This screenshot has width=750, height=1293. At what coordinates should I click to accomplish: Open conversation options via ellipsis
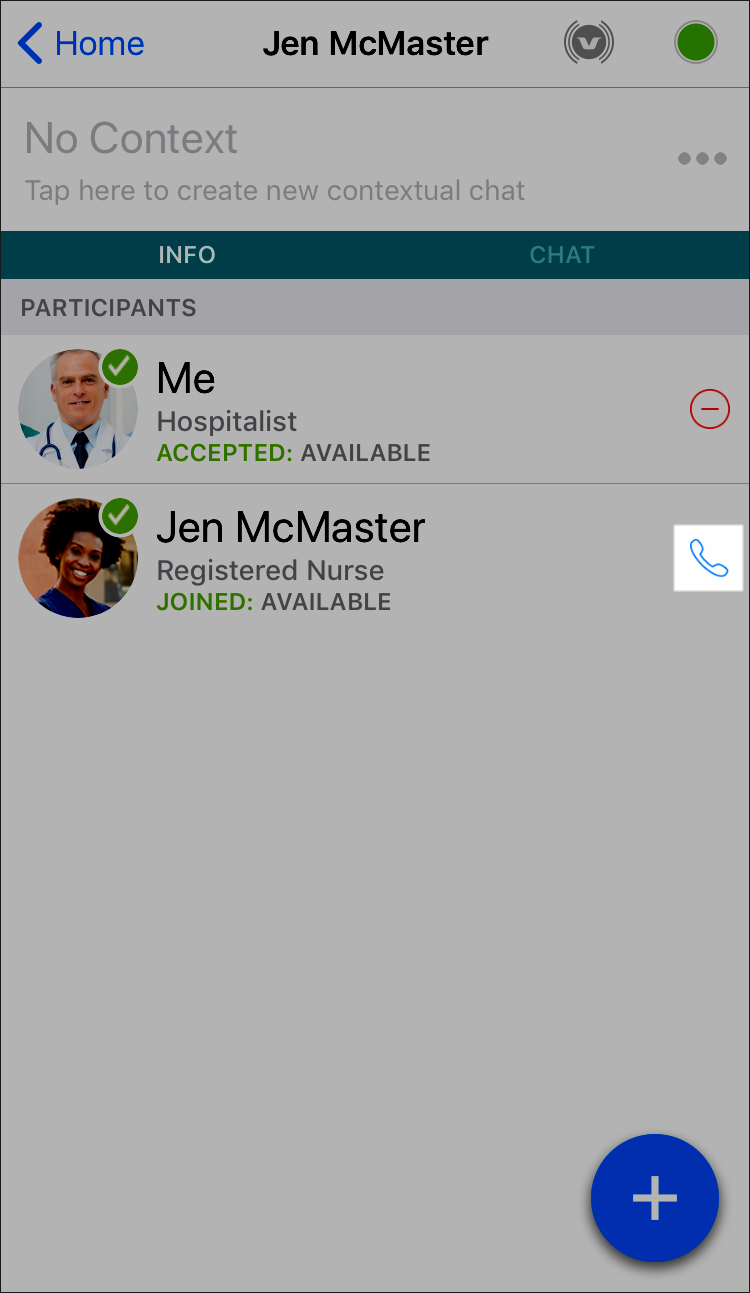pyautogui.click(x=701, y=158)
